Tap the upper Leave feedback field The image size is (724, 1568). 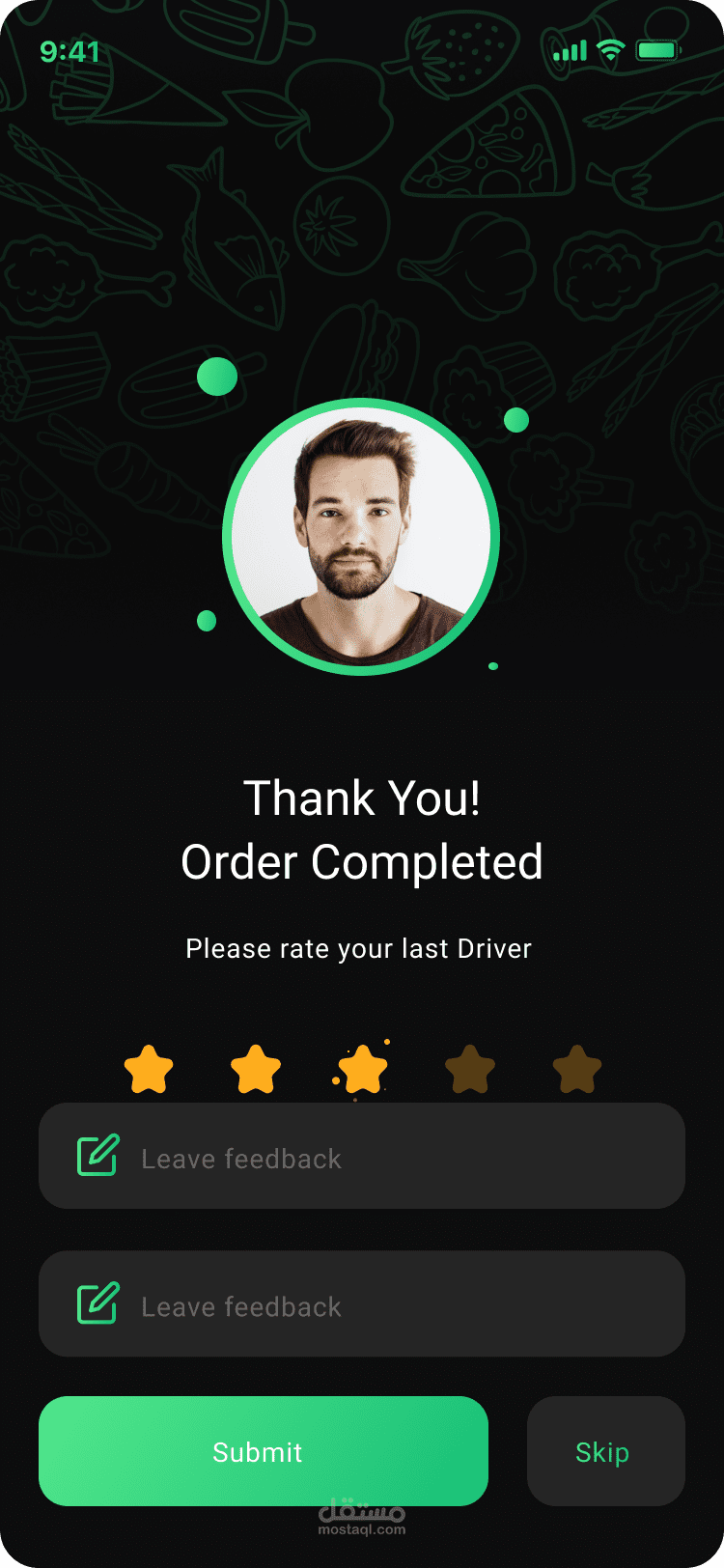point(362,1156)
